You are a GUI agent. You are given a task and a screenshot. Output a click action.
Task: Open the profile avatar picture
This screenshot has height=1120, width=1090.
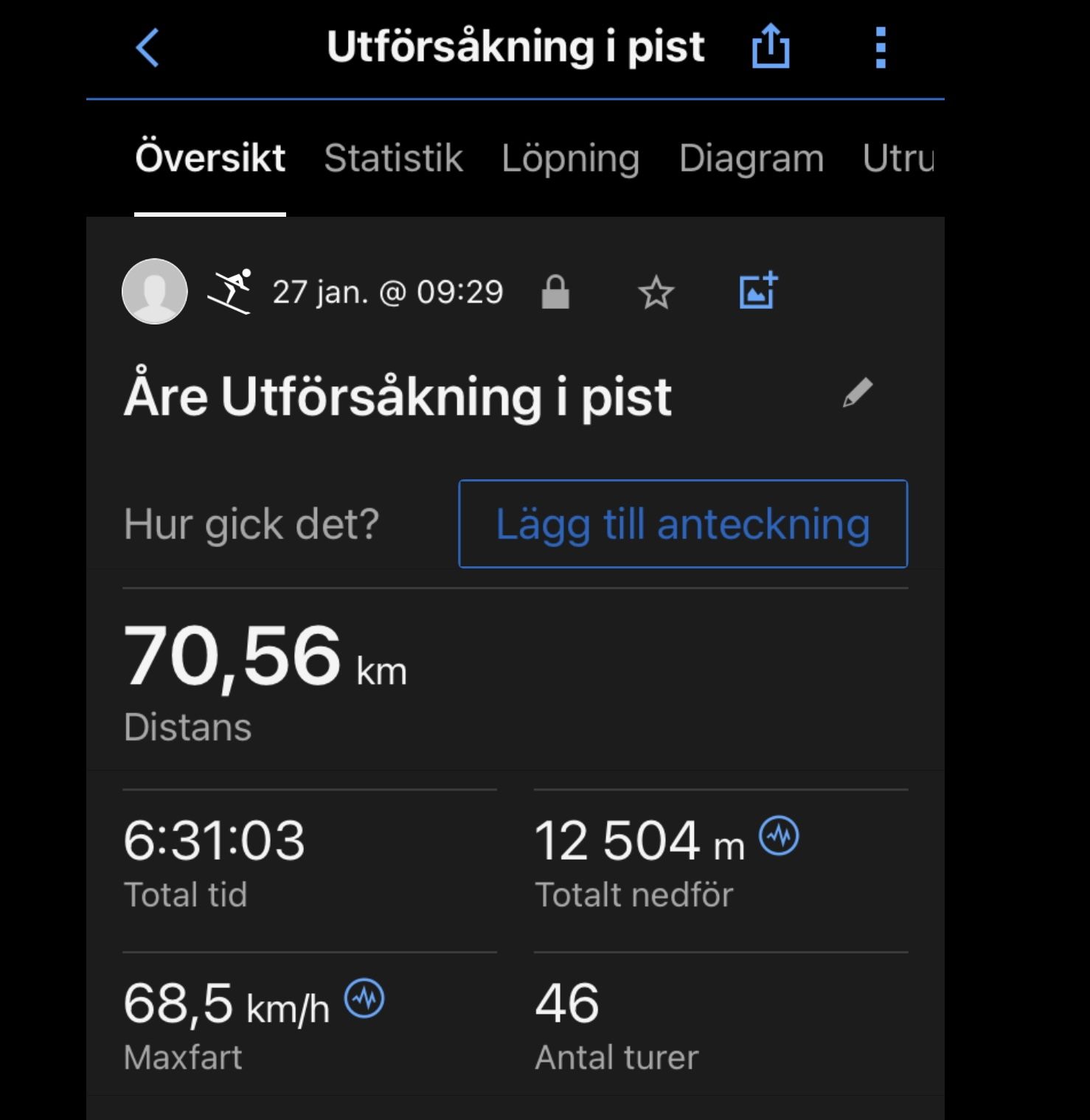(x=155, y=291)
